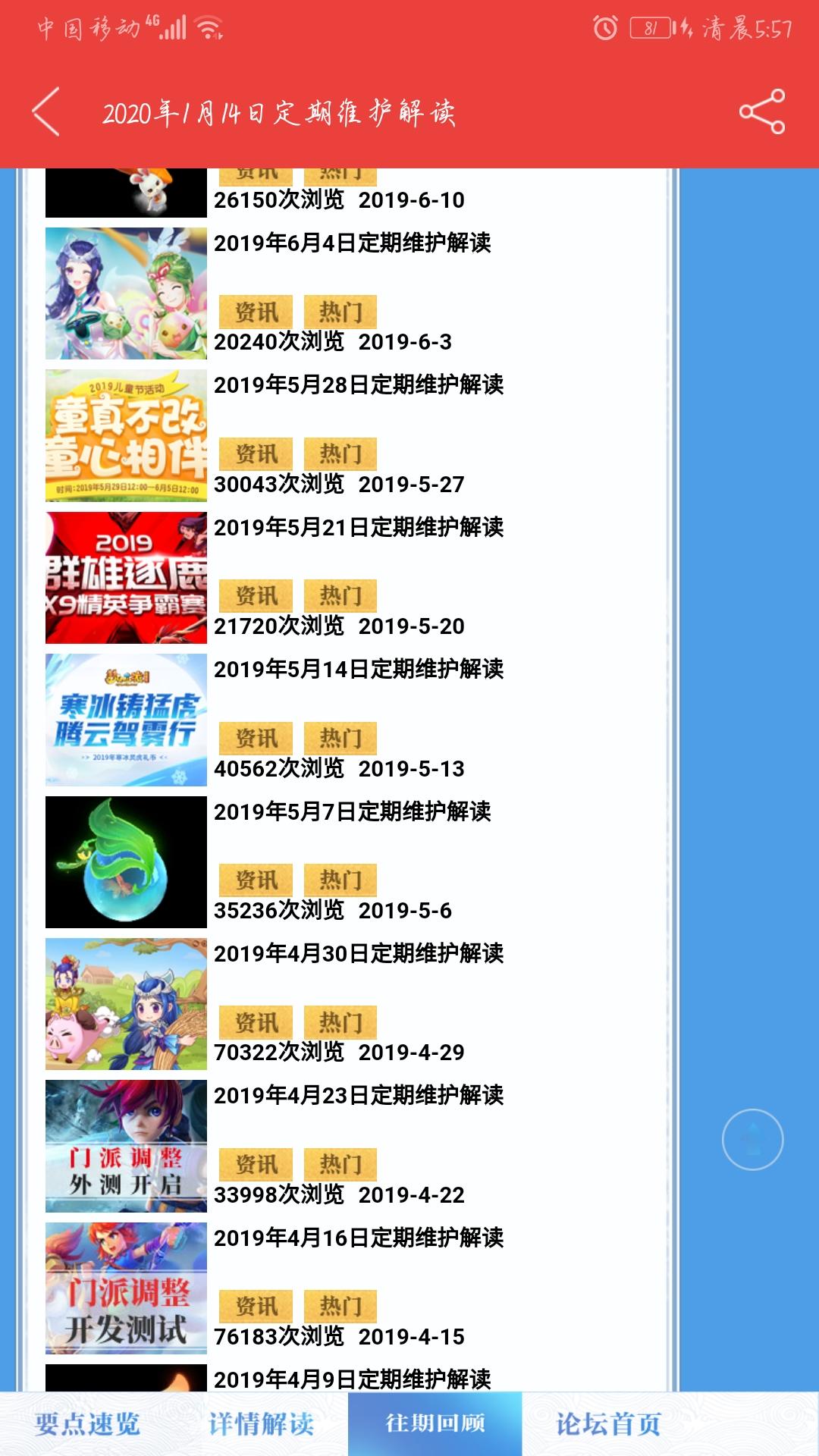Read 2019年5月7日定期维护解读 article
The height and width of the screenshot is (1456, 819).
pos(352,811)
